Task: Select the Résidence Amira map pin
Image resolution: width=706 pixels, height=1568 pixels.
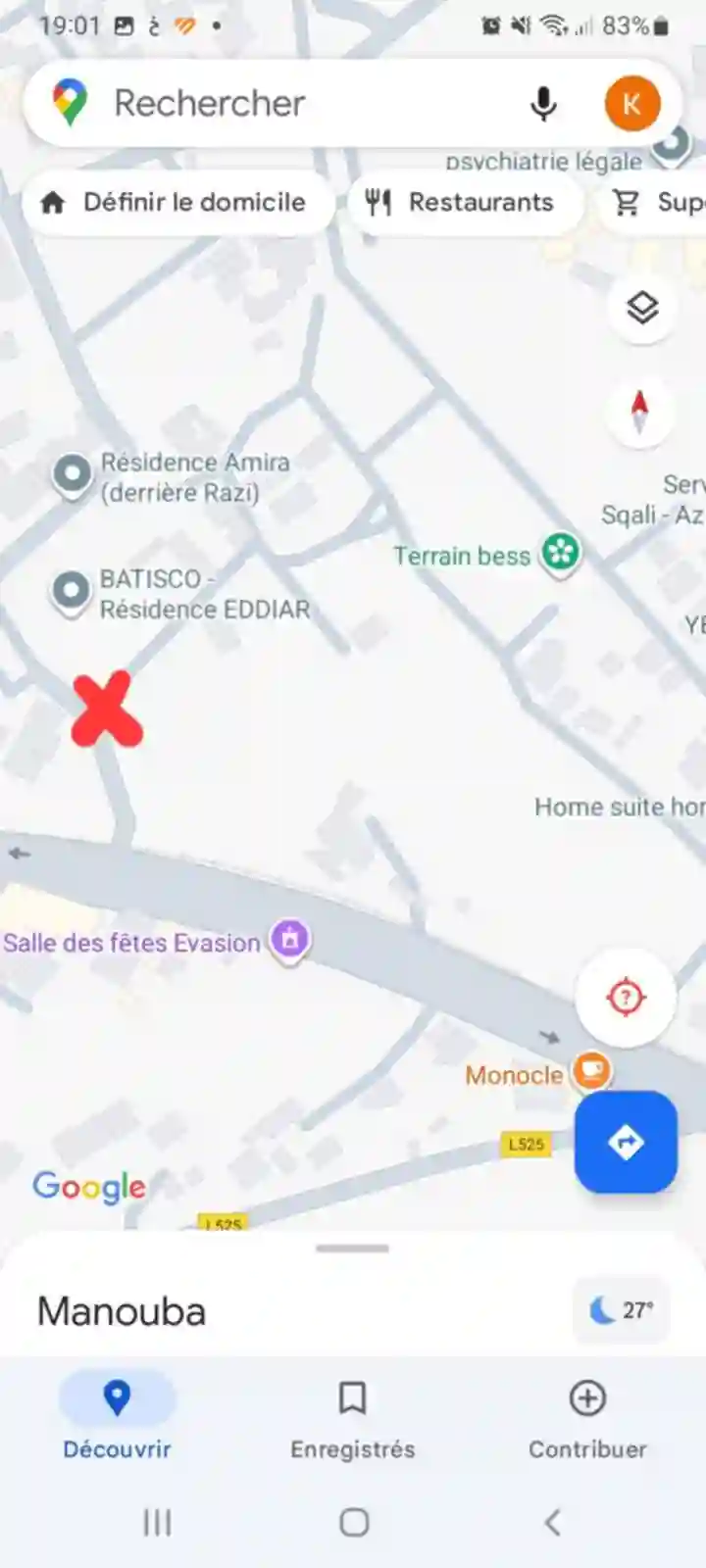Action: click(x=72, y=475)
